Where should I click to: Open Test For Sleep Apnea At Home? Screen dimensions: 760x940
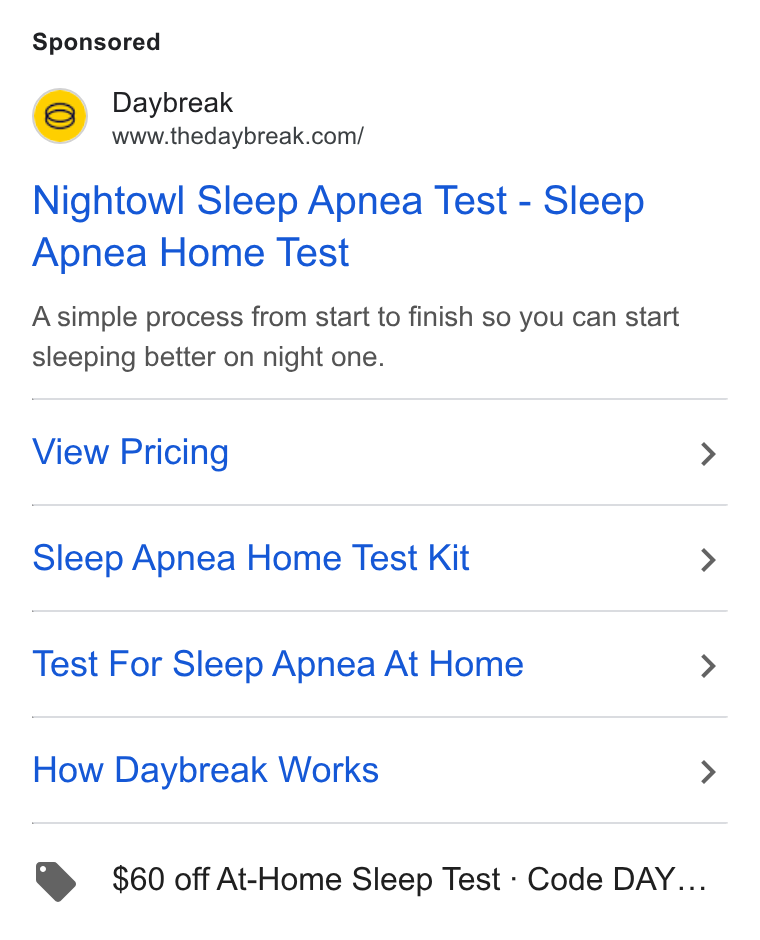(379, 665)
